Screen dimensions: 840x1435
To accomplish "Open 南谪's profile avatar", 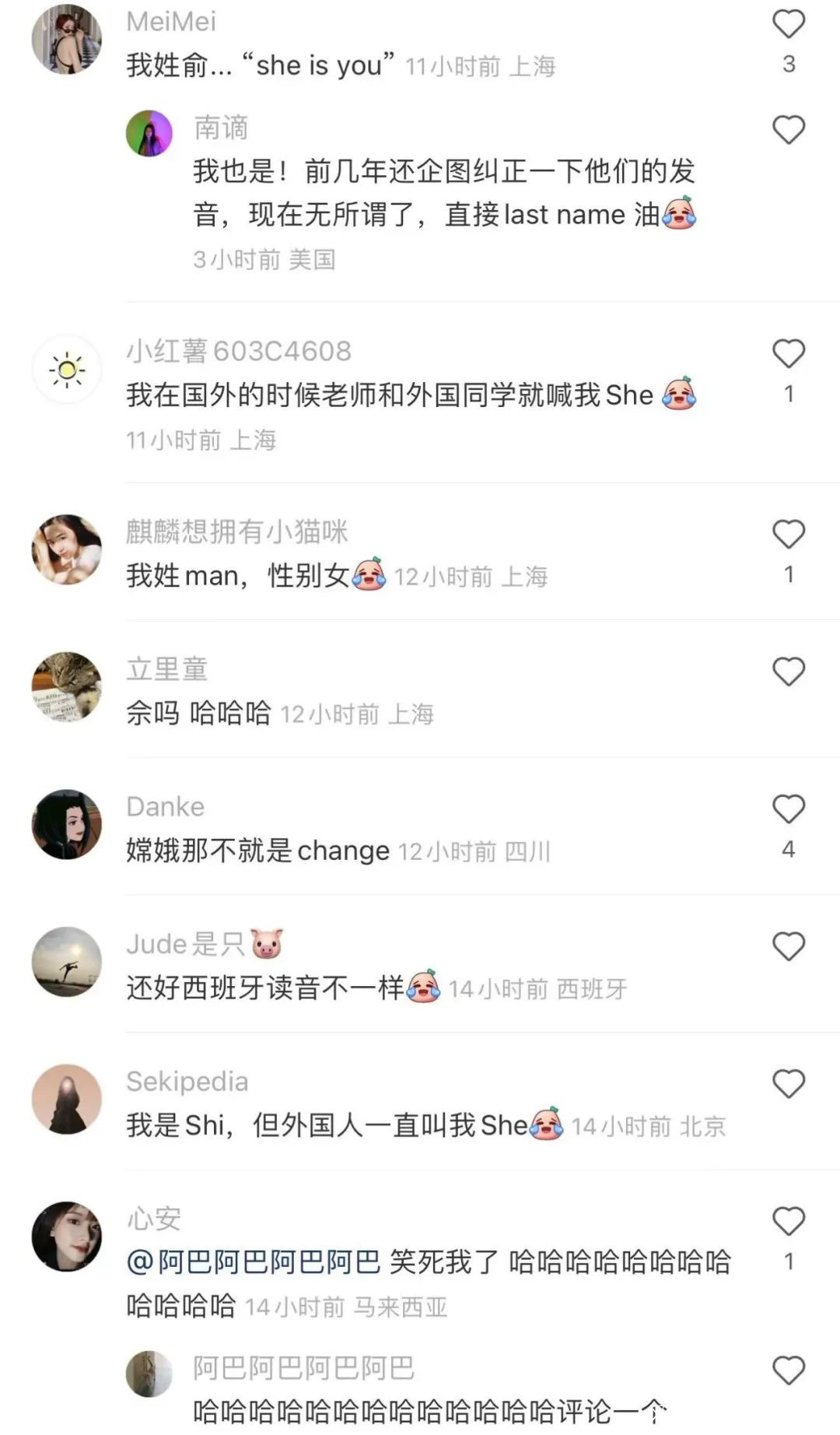I will pyautogui.click(x=149, y=133).
